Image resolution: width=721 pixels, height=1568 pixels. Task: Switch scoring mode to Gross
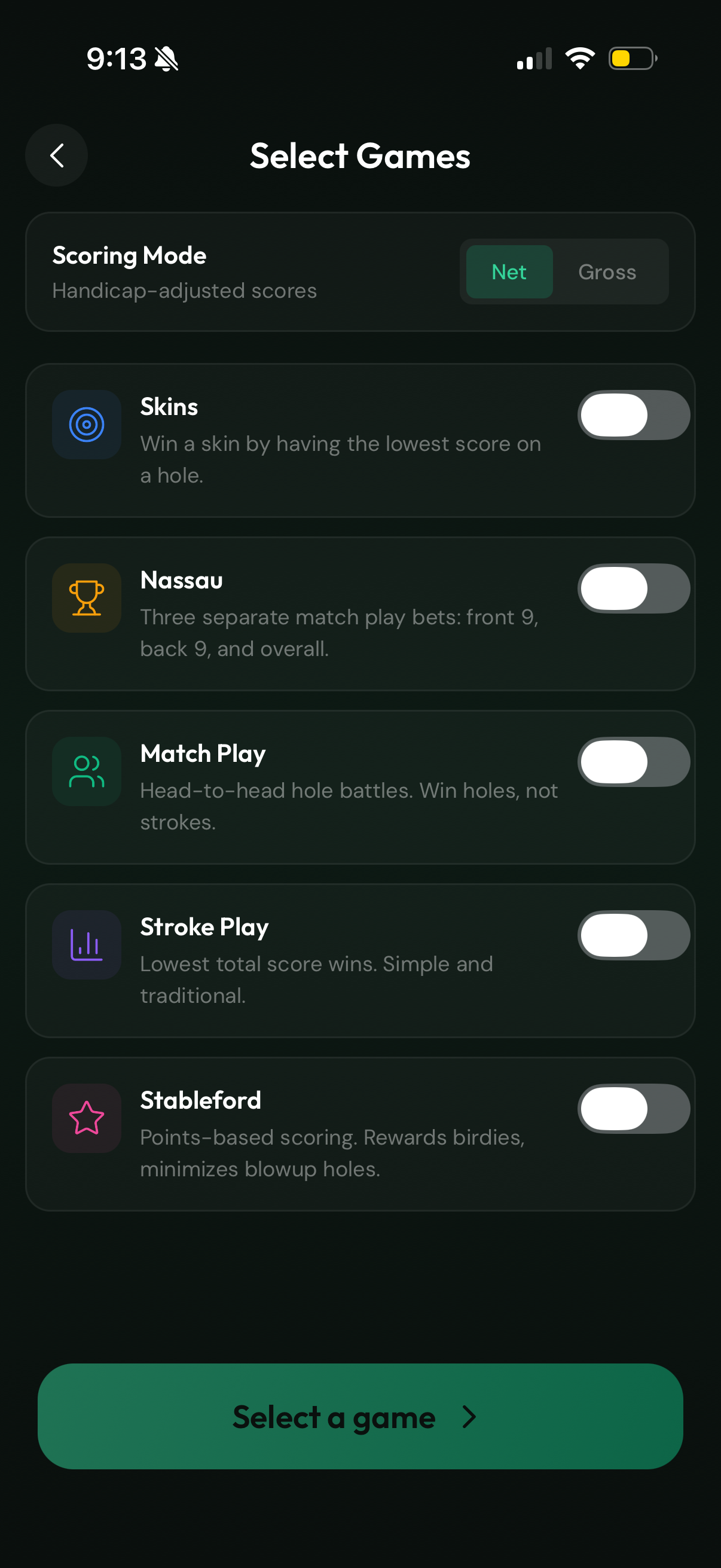[x=607, y=271]
